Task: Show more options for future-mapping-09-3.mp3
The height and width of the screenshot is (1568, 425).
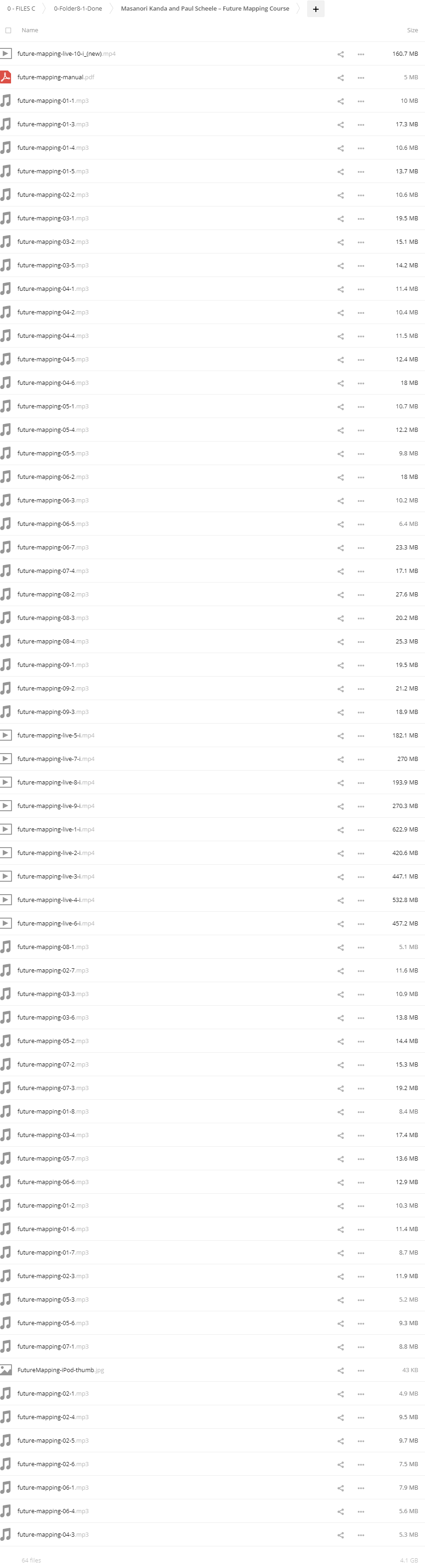Action: pyautogui.click(x=361, y=712)
